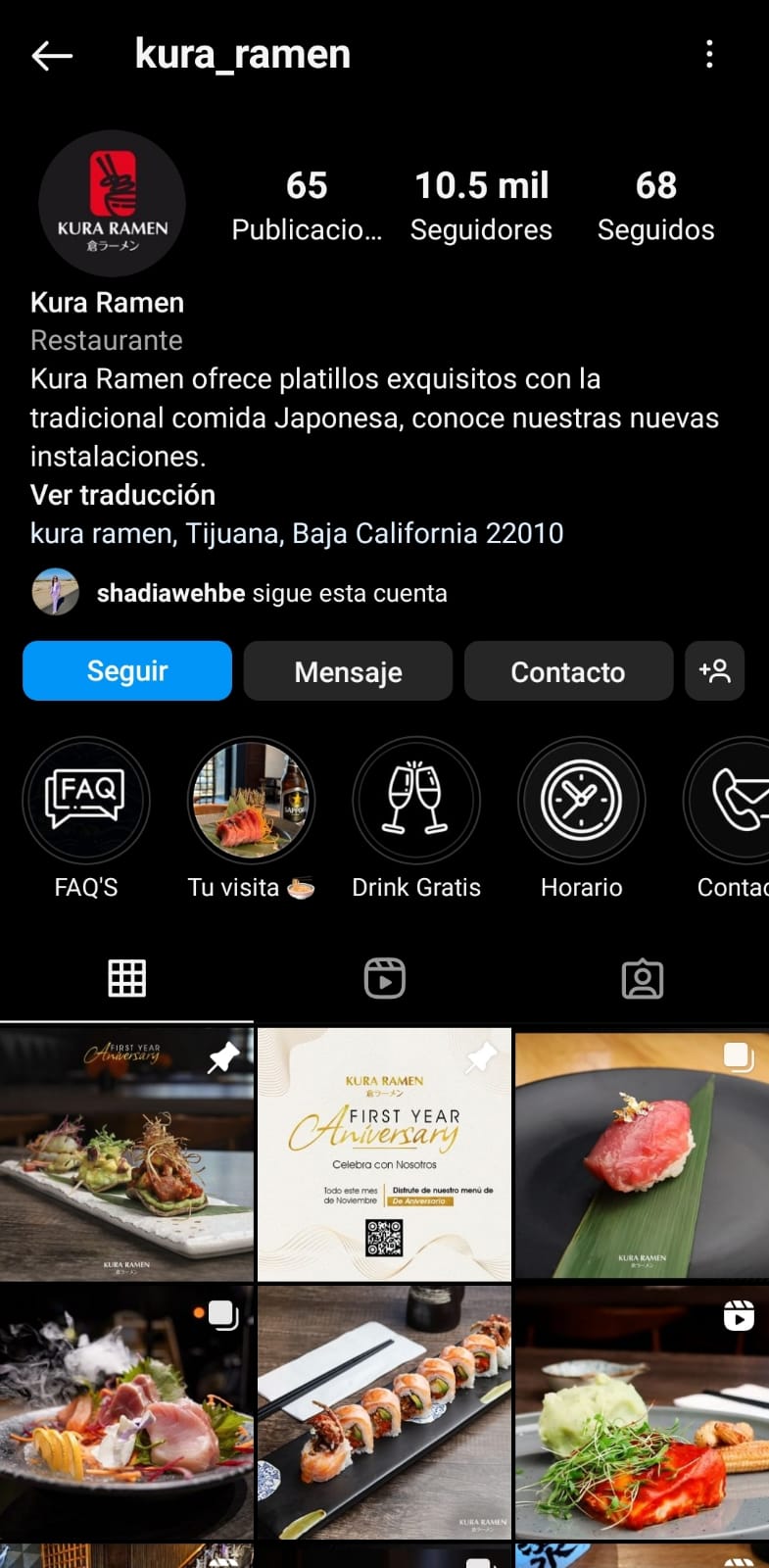Viewport: 769px width, 1568px height.
Task: Tap the tuna nigiri post thumbnail
Action: click(x=641, y=1154)
